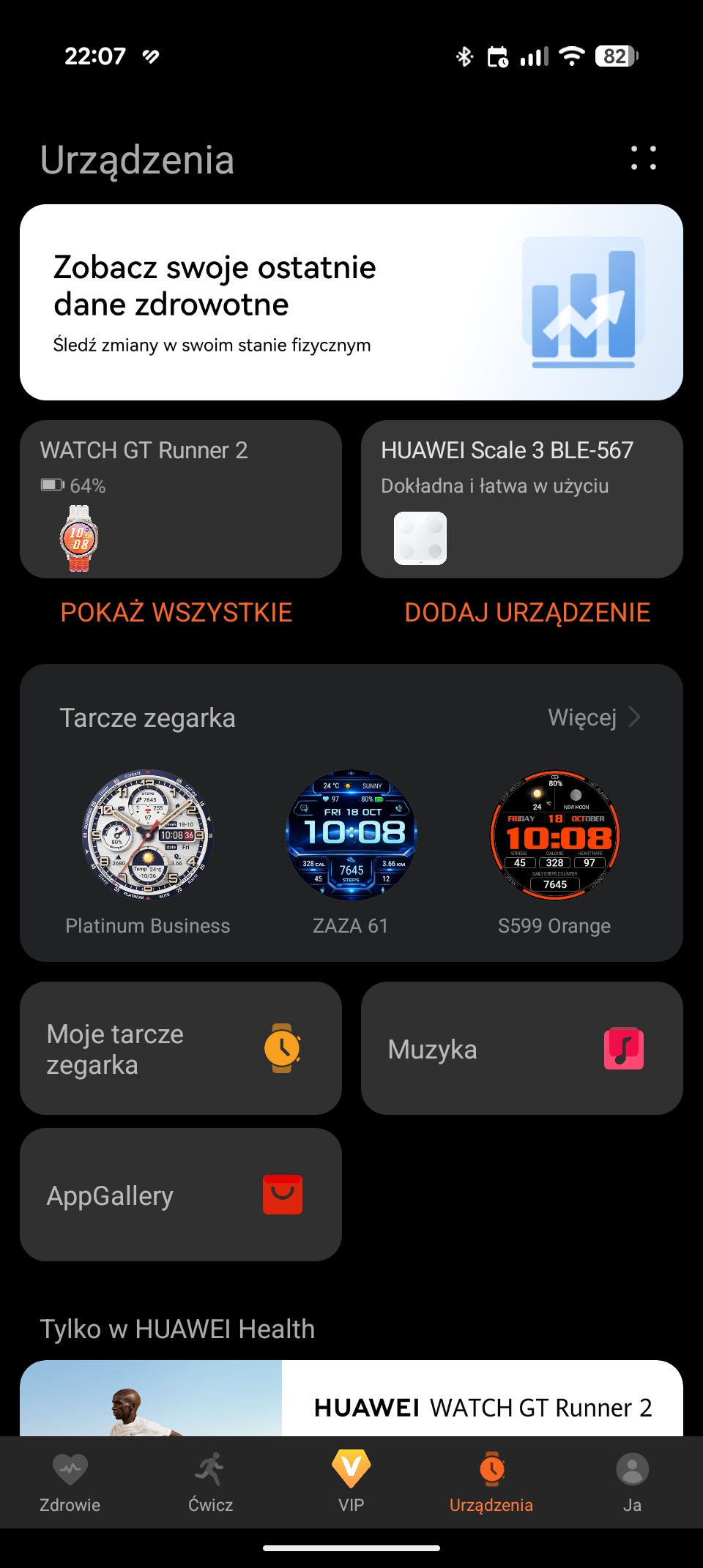Open WATCH GT Runner 2 device card

[181, 499]
